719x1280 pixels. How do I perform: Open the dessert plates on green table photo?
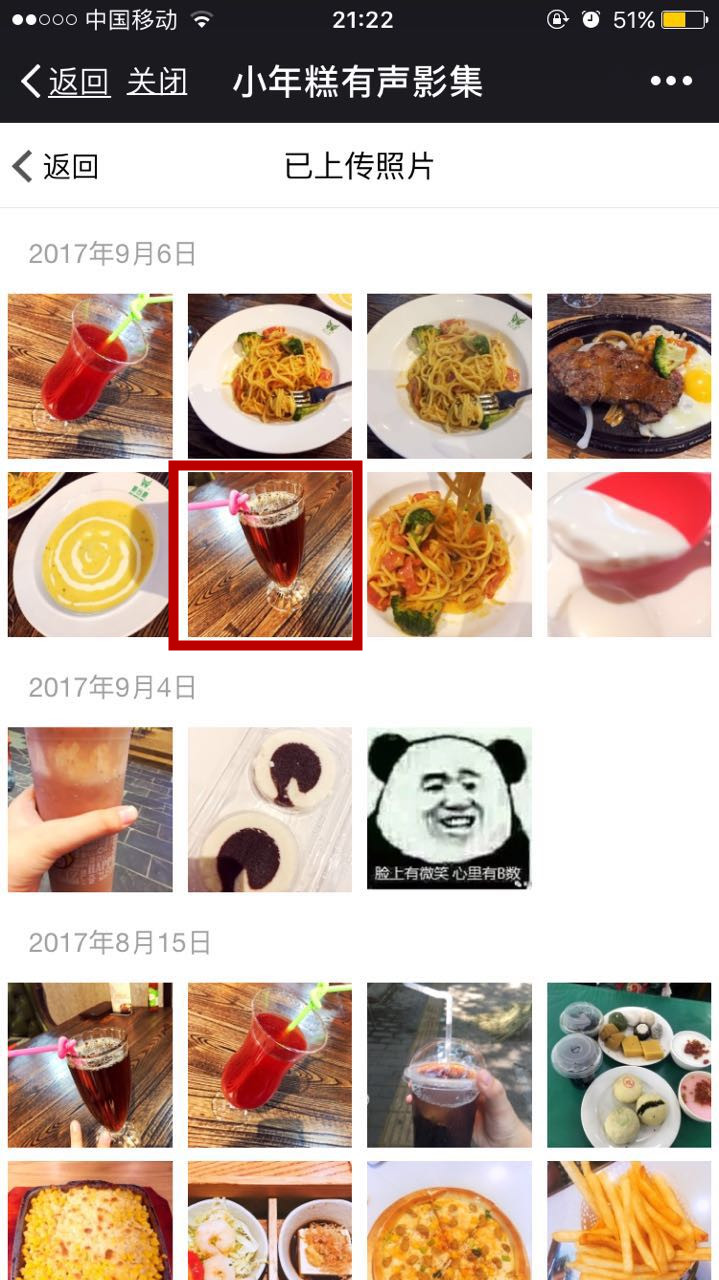pyautogui.click(x=629, y=1065)
